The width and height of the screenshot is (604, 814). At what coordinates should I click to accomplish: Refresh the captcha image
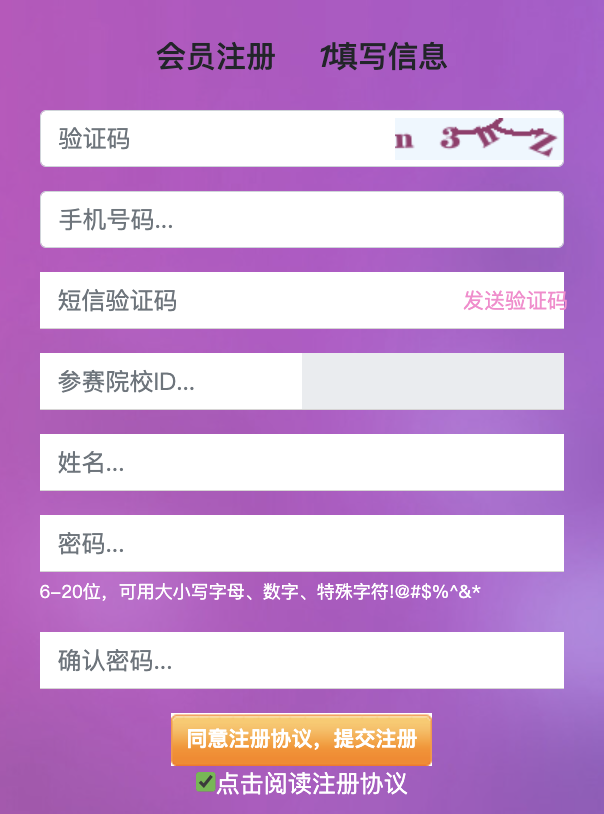478,139
